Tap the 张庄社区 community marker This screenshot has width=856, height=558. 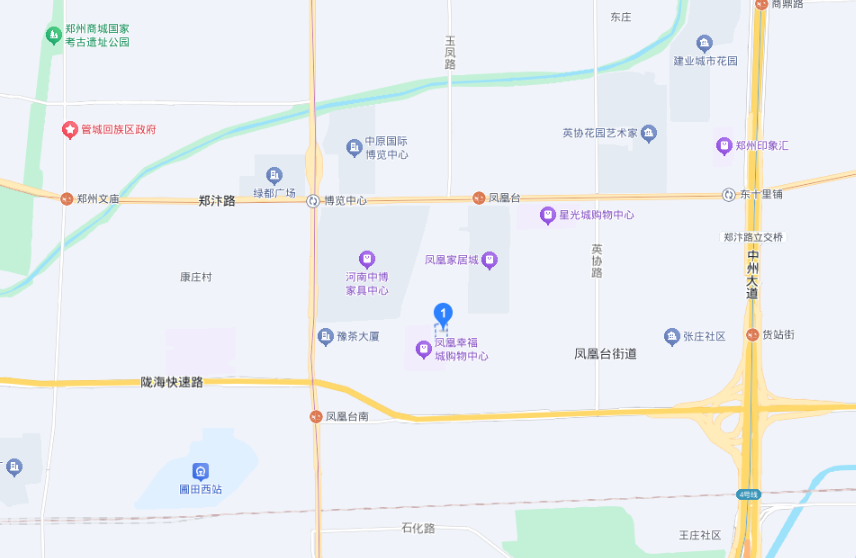tap(672, 336)
